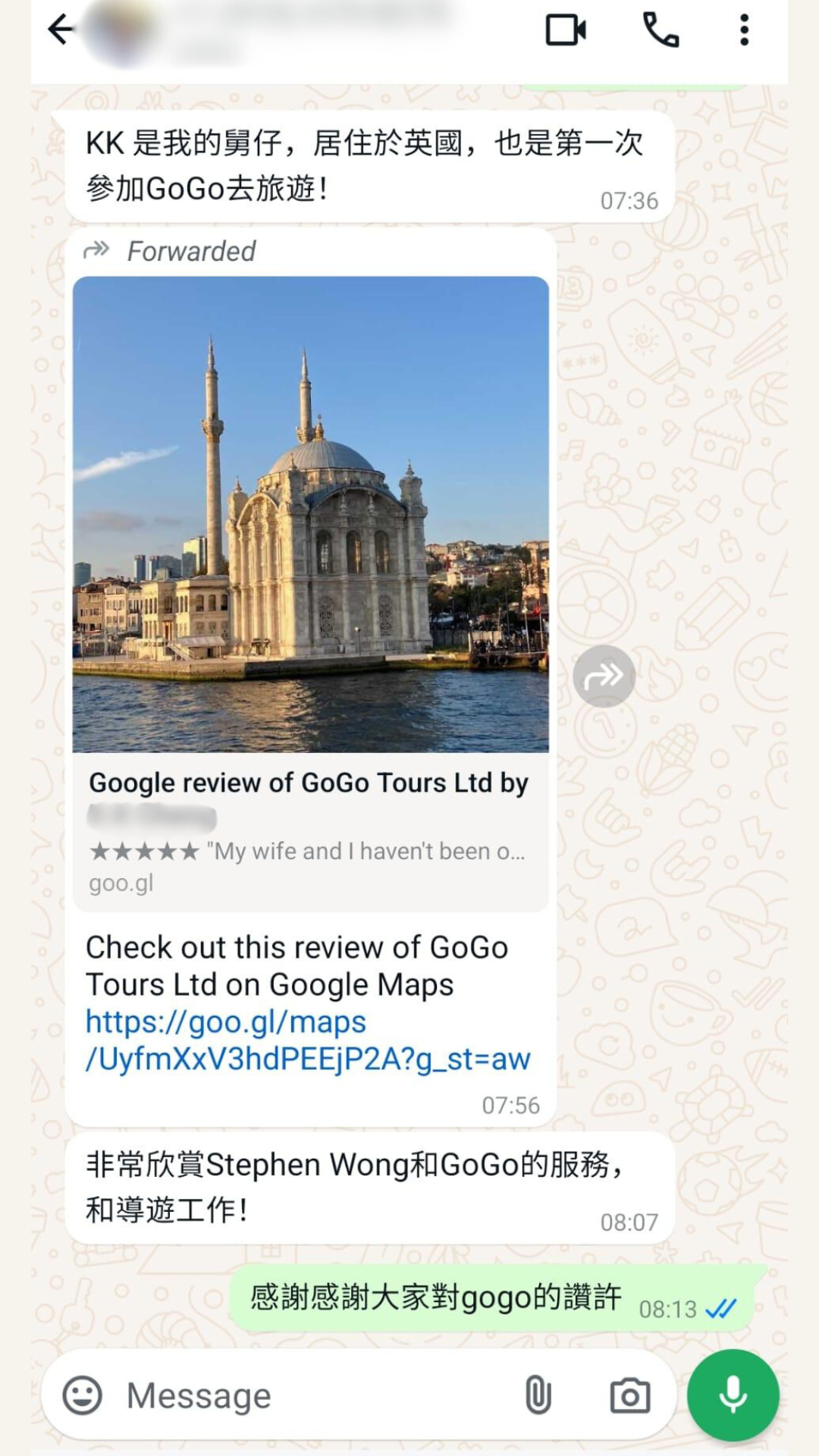The height and width of the screenshot is (1456, 819).
Task: Open the contact's profile picture
Action: pyautogui.click(x=121, y=32)
